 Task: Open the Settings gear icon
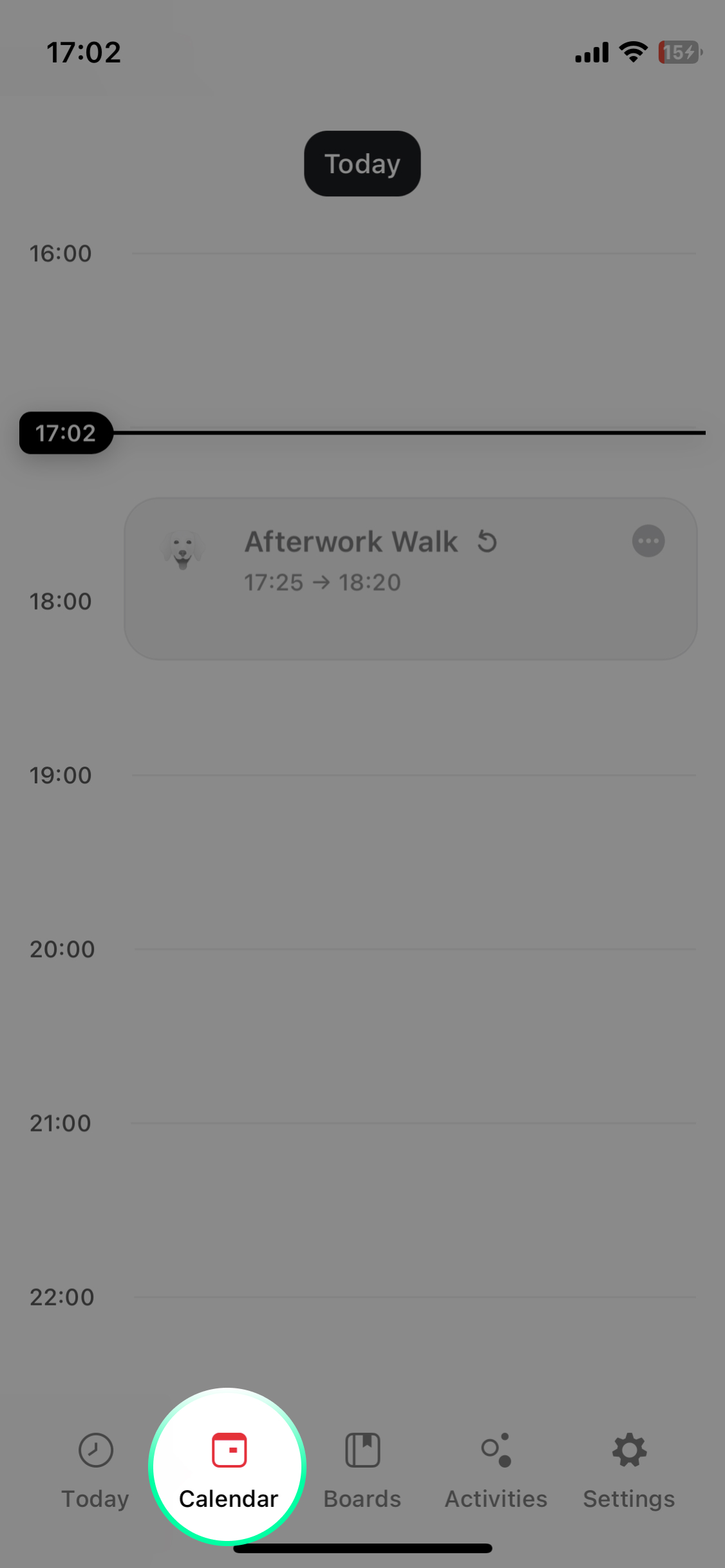tap(628, 1450)
